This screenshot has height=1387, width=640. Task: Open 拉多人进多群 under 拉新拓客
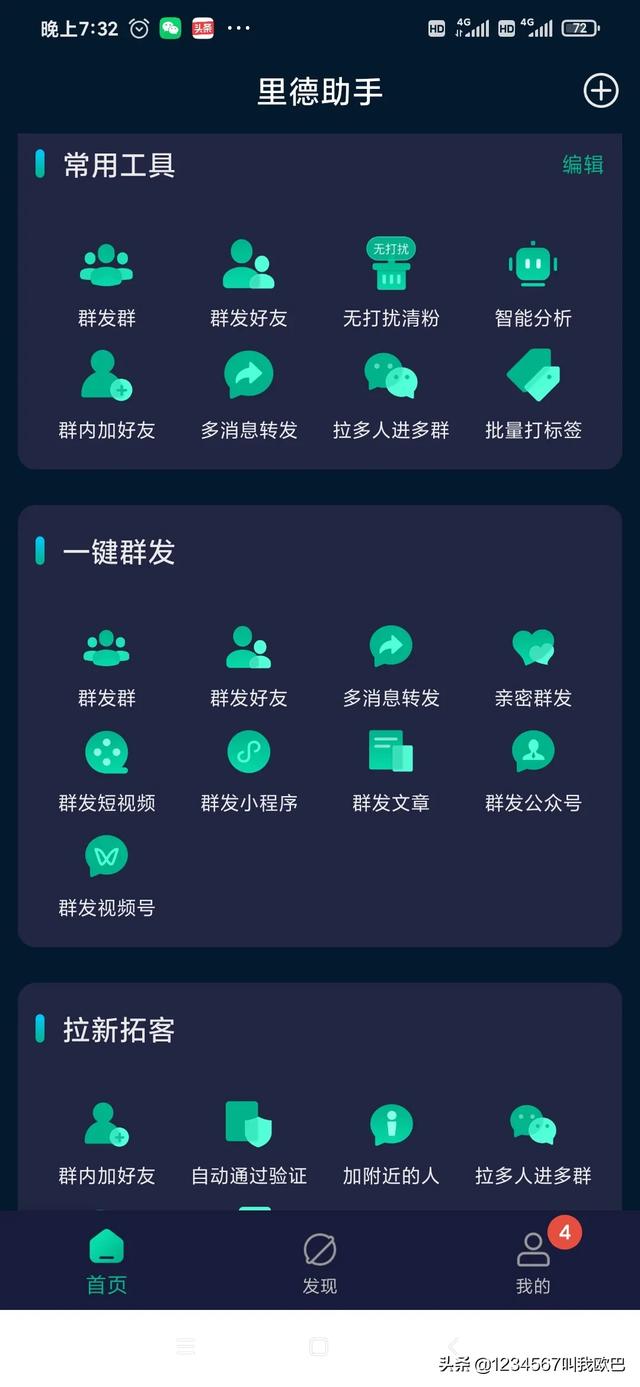coord(533,1142)
